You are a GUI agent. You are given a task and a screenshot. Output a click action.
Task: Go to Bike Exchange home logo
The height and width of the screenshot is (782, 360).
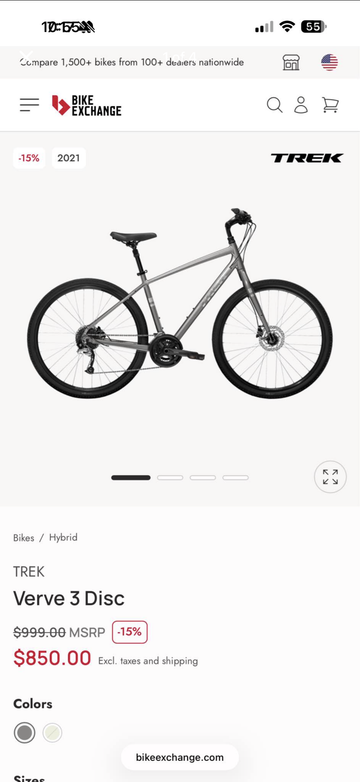87,105
